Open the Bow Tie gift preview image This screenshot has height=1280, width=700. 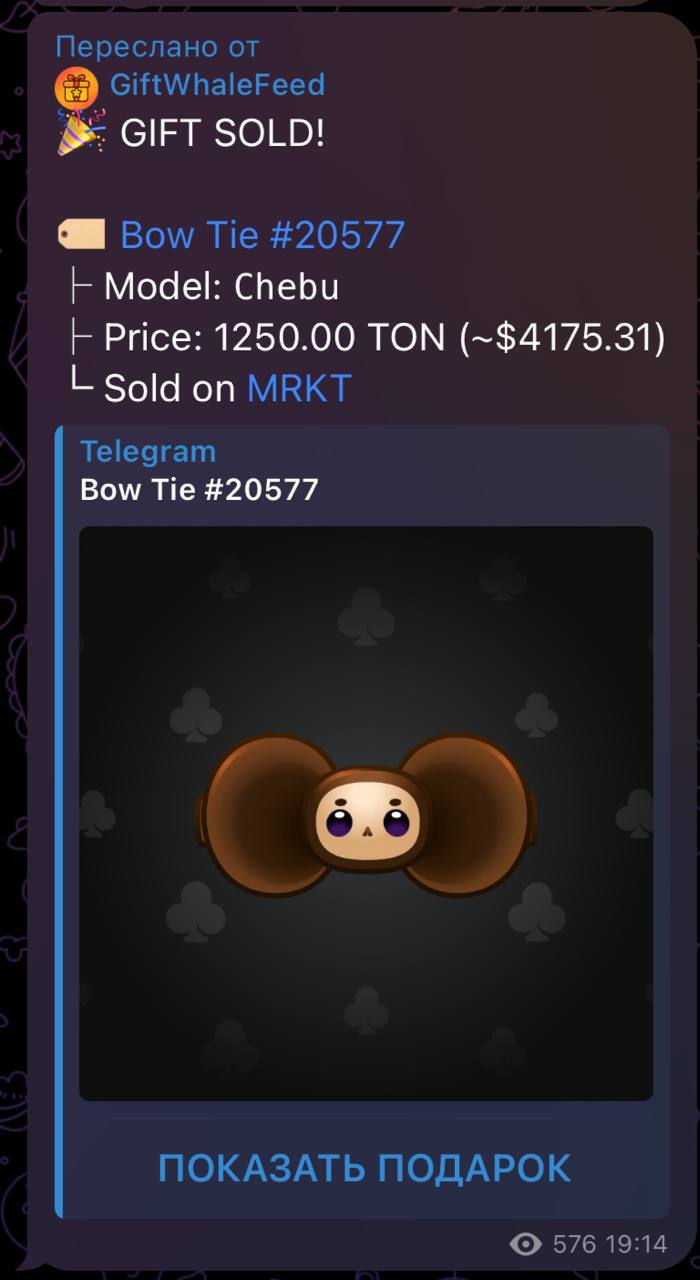pos(365,813)
